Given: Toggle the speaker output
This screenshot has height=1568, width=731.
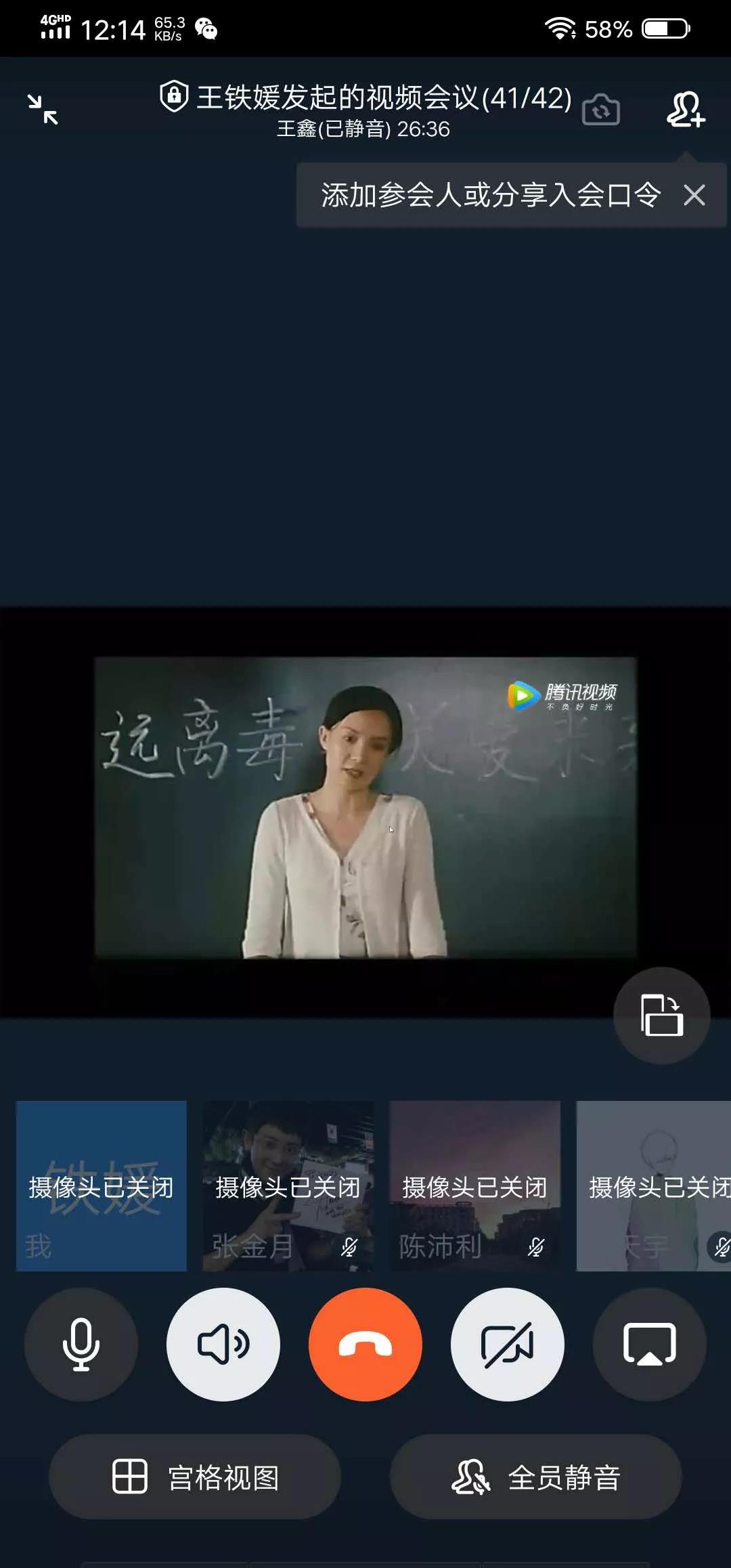Looking at the screenshot, I should (x=223, y=1344).
